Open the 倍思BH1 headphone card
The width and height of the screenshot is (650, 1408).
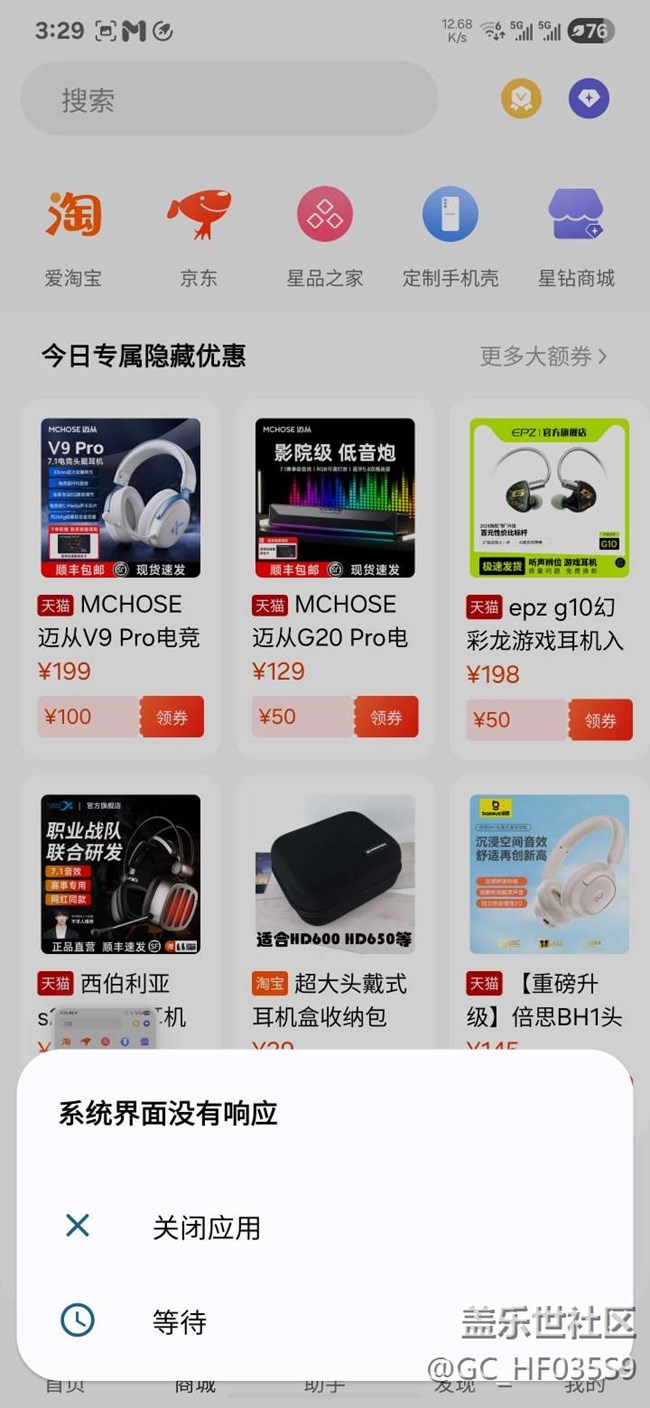pyautogui.click(x=548, y=912)
